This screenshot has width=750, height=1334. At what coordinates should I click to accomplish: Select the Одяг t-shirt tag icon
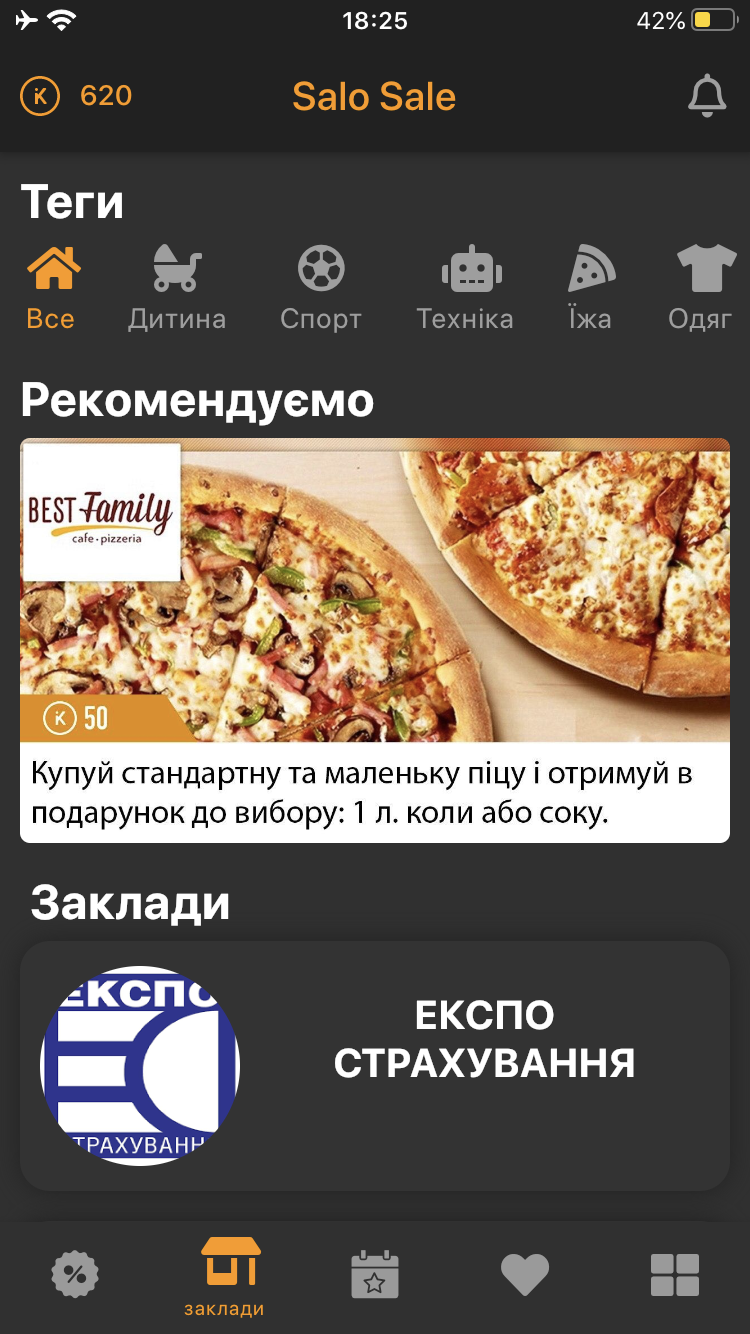[706, 268]
